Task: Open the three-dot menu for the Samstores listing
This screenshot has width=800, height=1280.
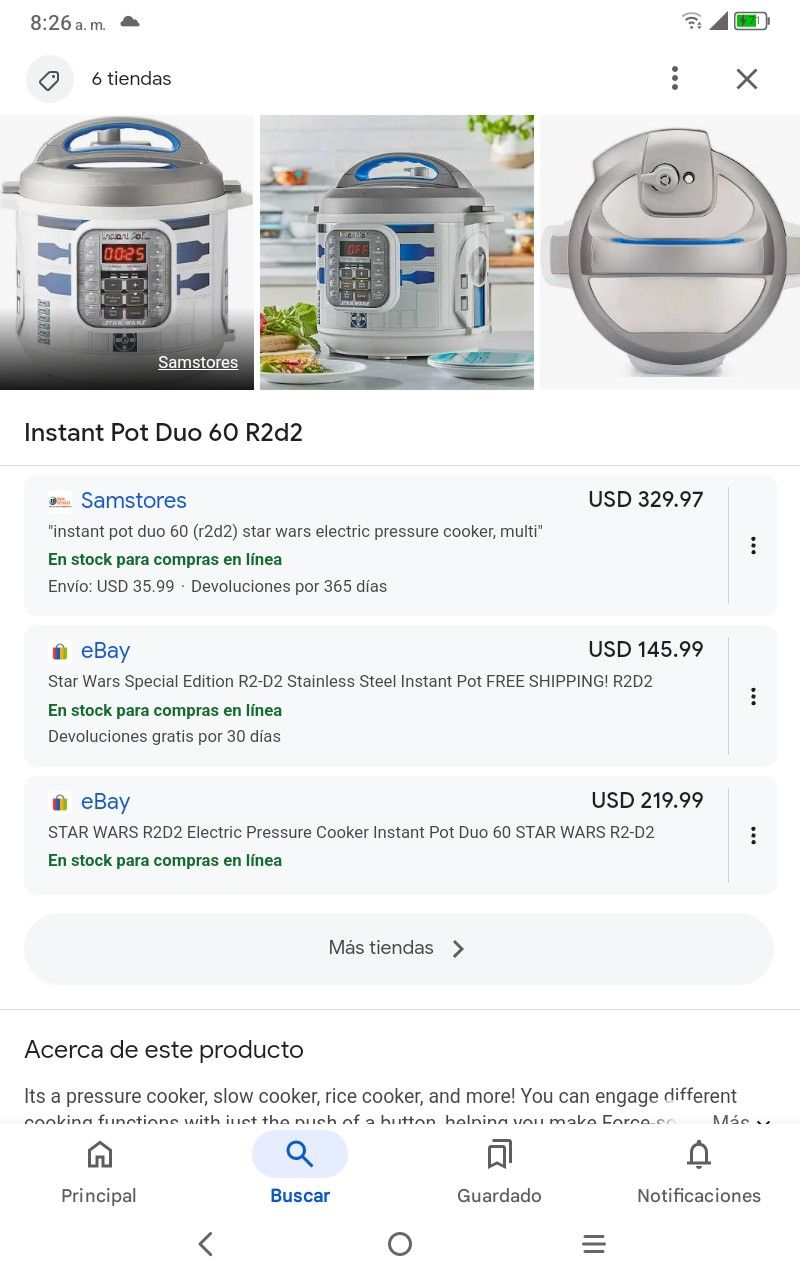Action: (753, 545)
